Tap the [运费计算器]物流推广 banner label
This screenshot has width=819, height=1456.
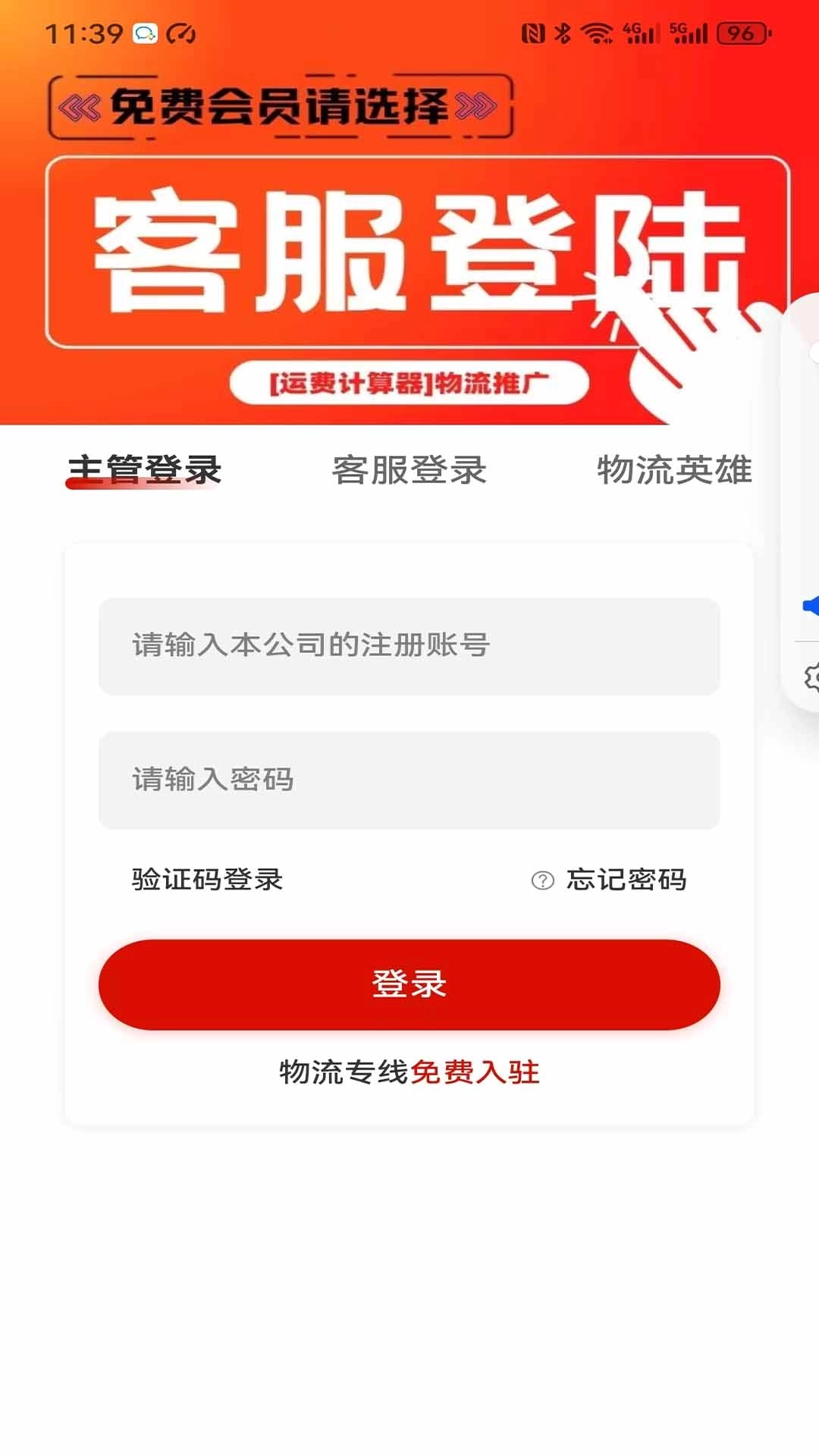(409, 381)
